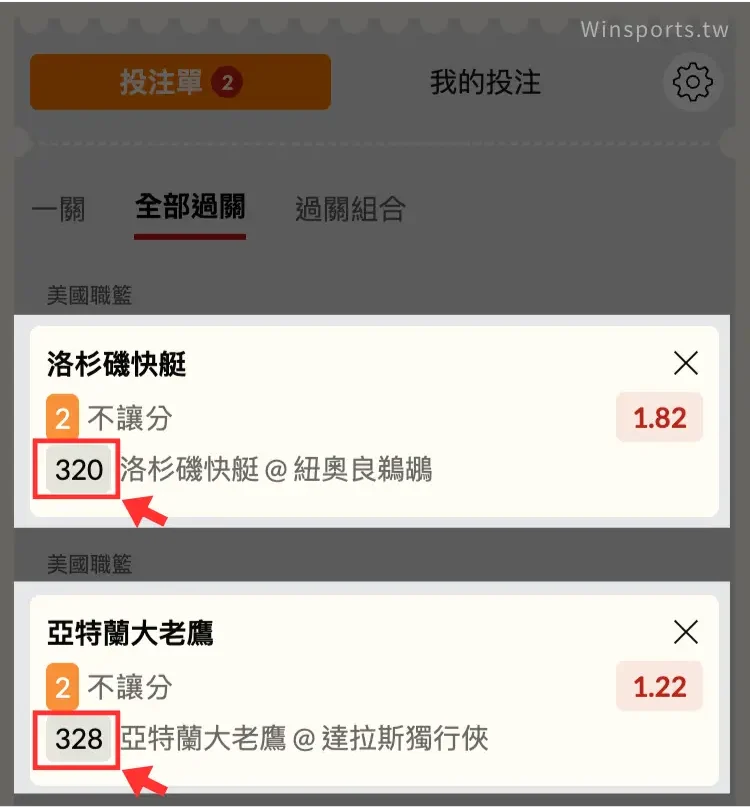Click the Winsports.tw watermark link
This screenshot has width=750, height=807.
click(x=657, y=30)
